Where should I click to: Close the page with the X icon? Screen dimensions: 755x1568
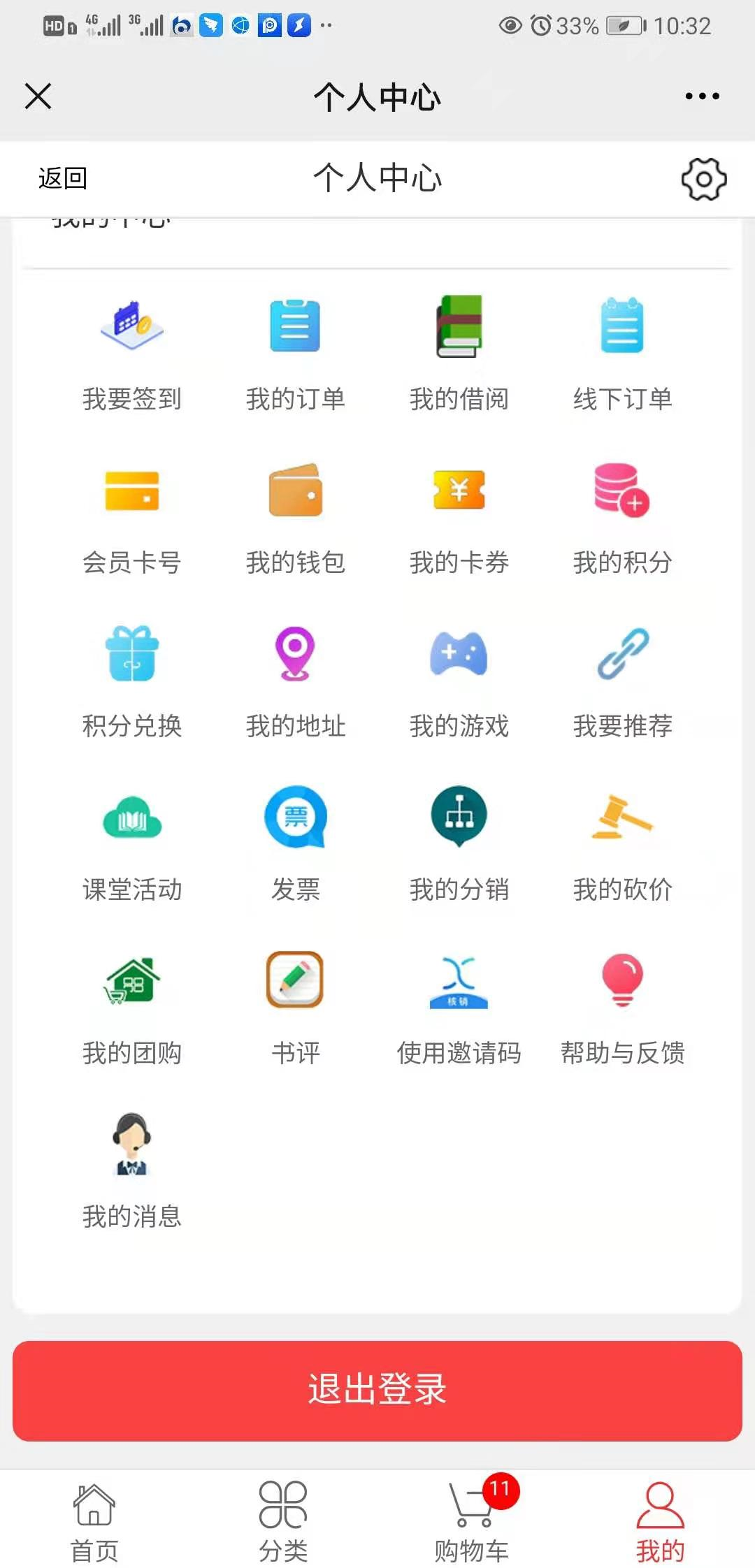38,96
